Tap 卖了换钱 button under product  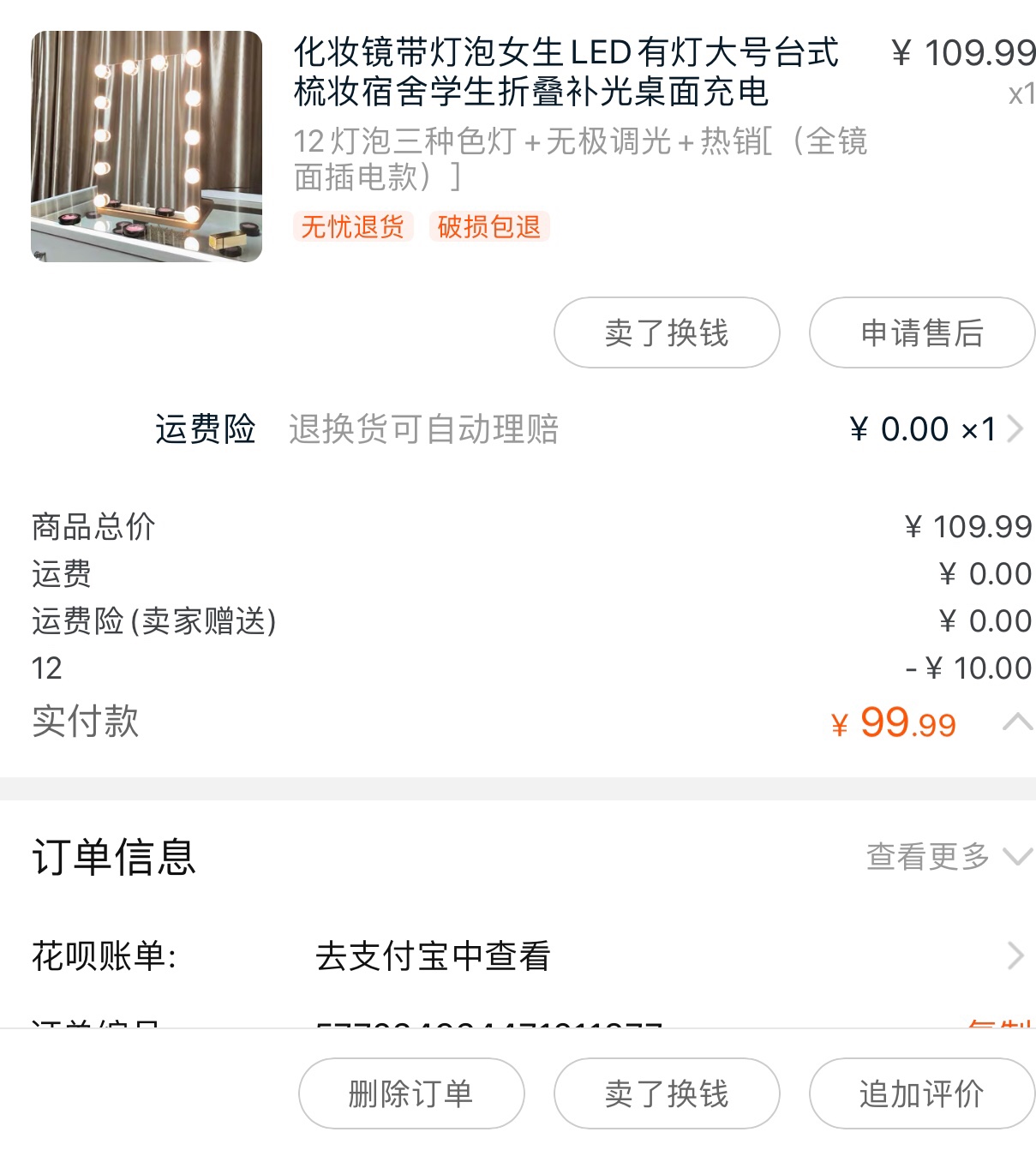click(667, 332)
